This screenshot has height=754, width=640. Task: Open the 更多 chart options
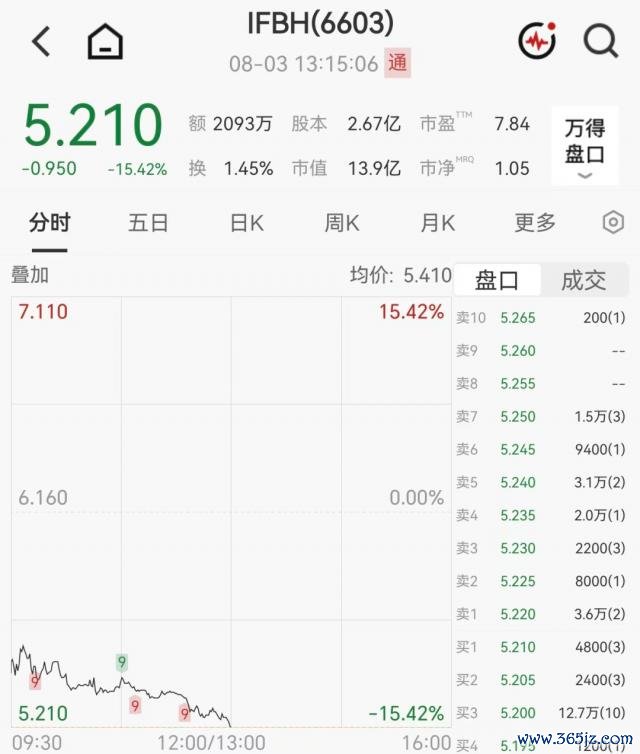[535, 223]
